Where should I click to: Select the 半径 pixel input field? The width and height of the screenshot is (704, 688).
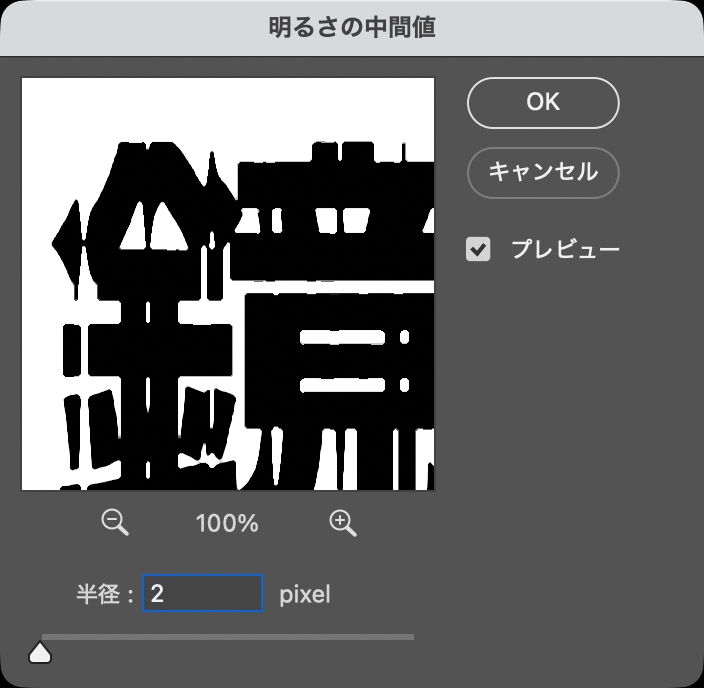pos(203,594)
